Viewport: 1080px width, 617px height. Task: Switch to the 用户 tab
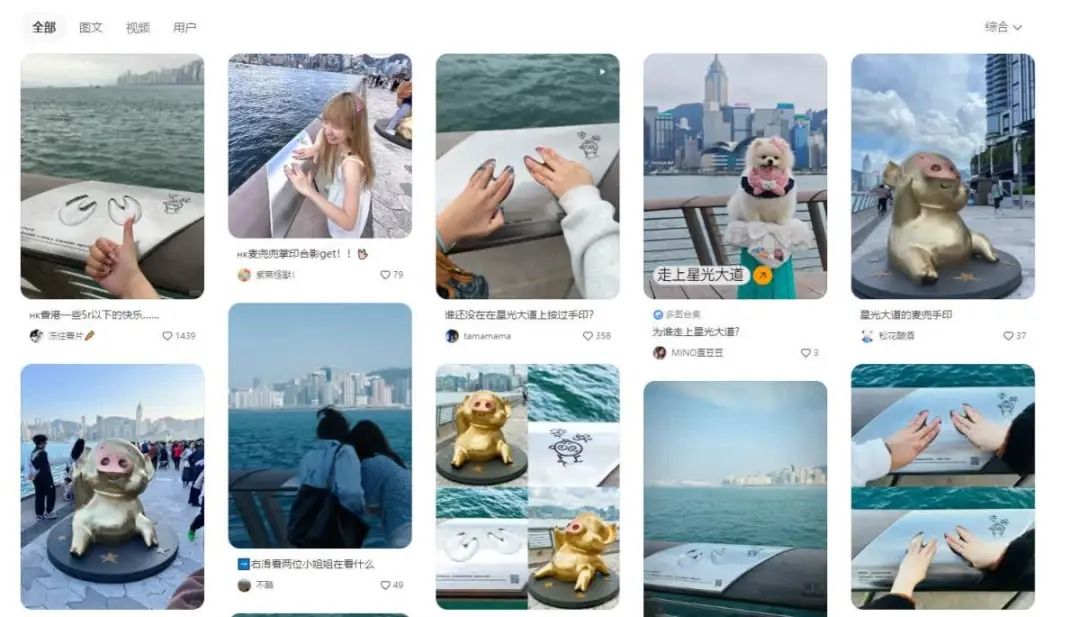pyautogui.click(x=185, y=27)
